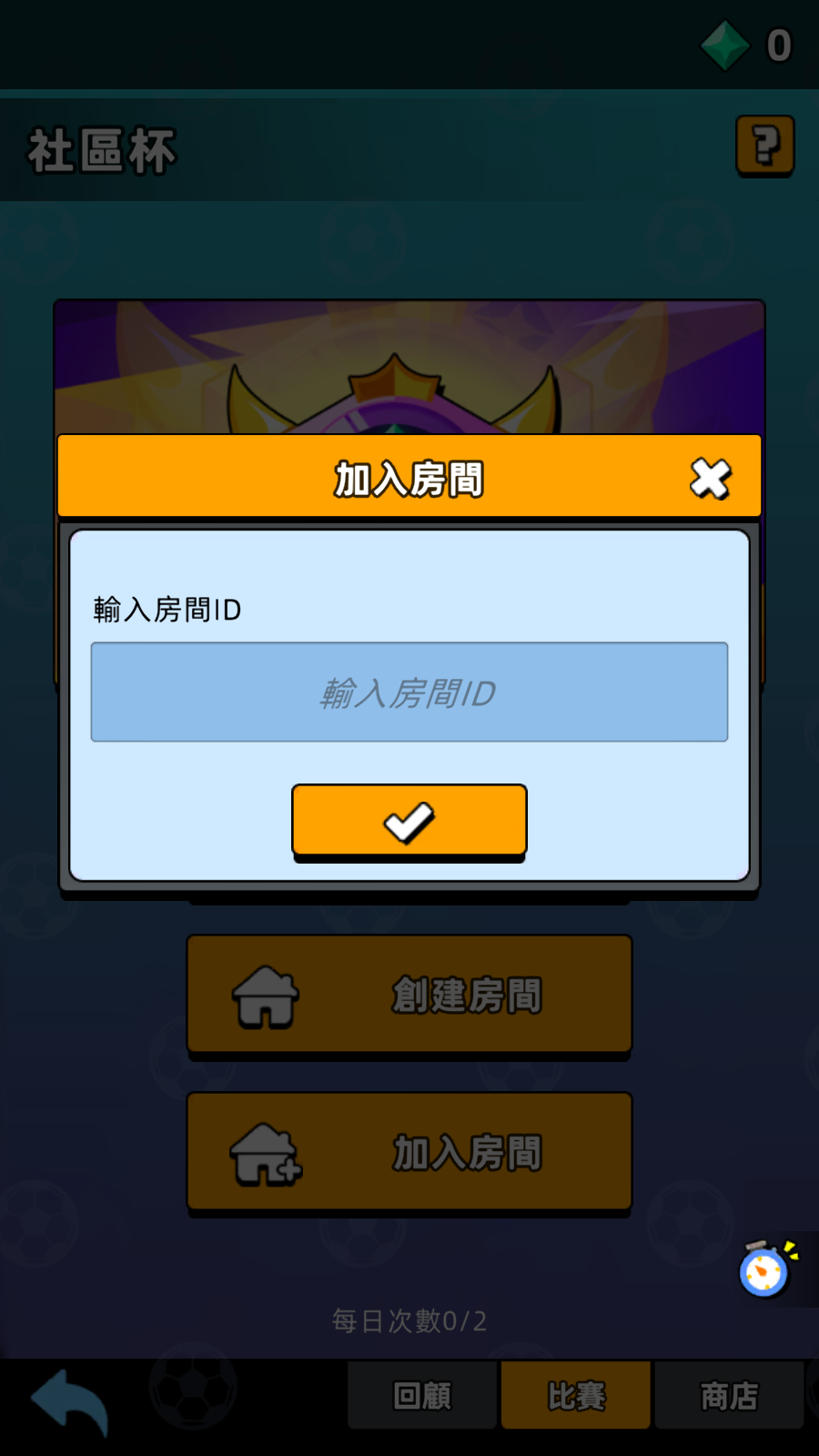Switch to the 比賽 tab
The width and height of the screenshot is (819, 1456).
576,1395
